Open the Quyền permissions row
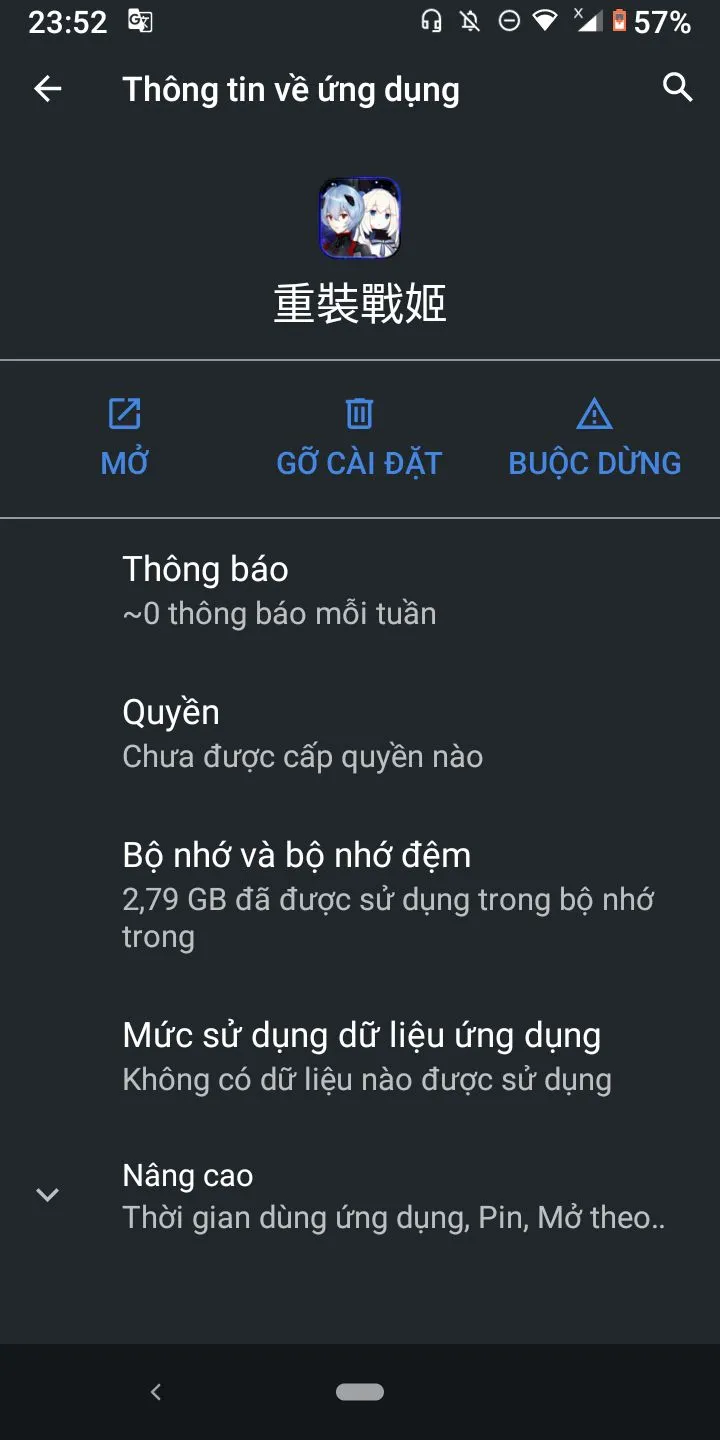 click(x=360, y=733)
